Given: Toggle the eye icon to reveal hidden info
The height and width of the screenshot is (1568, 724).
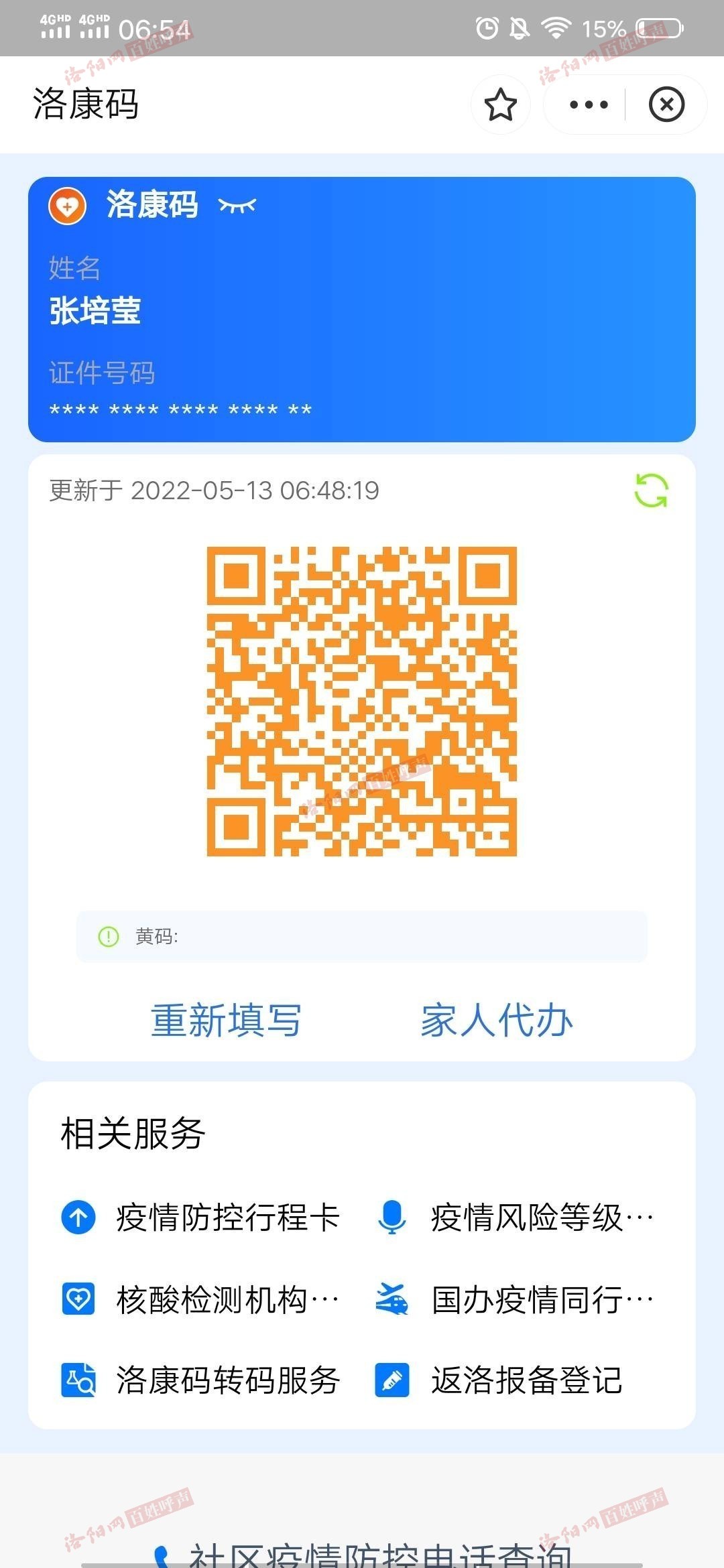Looking at the screenshot, I should click(x=237, y=205).
